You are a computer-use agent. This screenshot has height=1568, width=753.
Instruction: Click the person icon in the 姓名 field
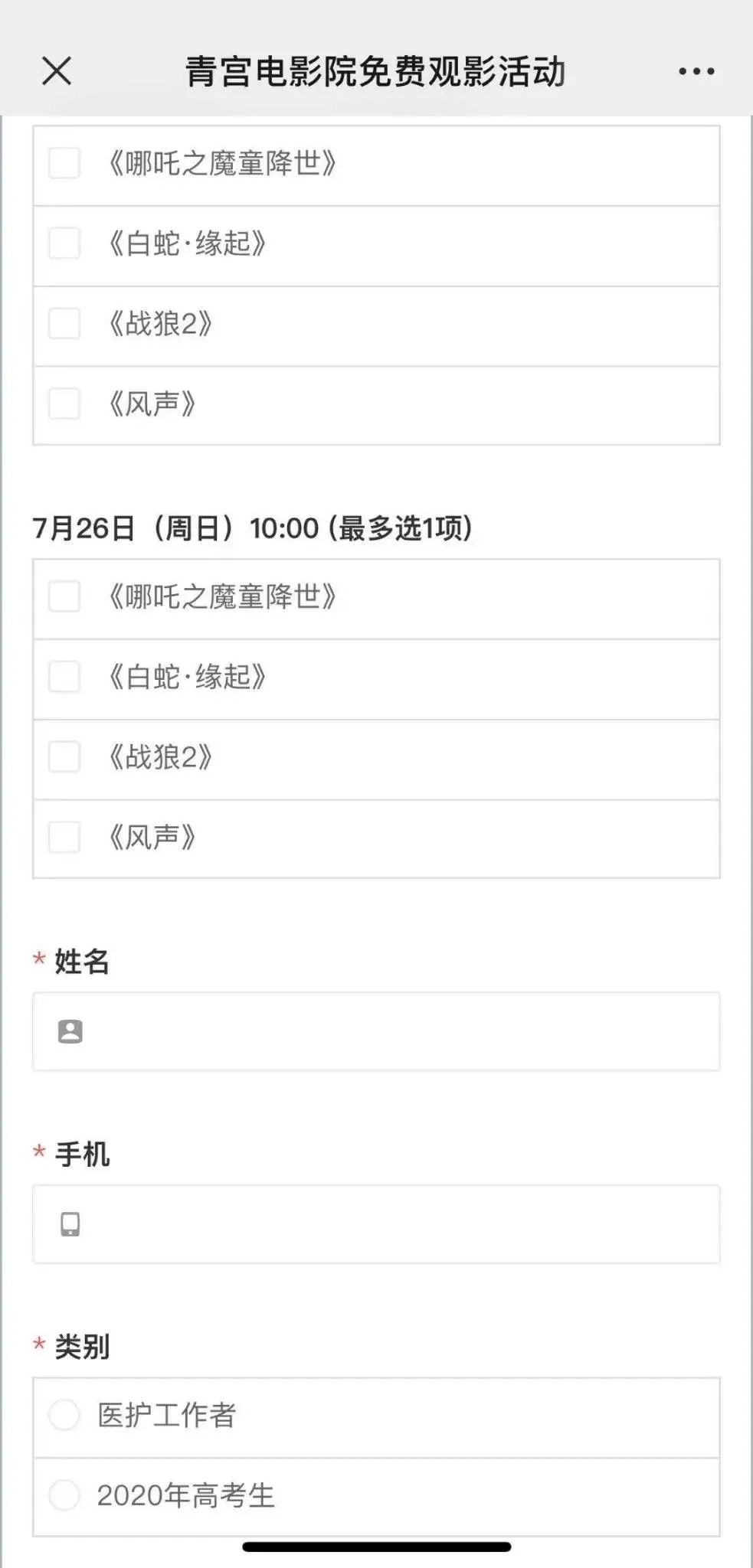coord(70,1031)
